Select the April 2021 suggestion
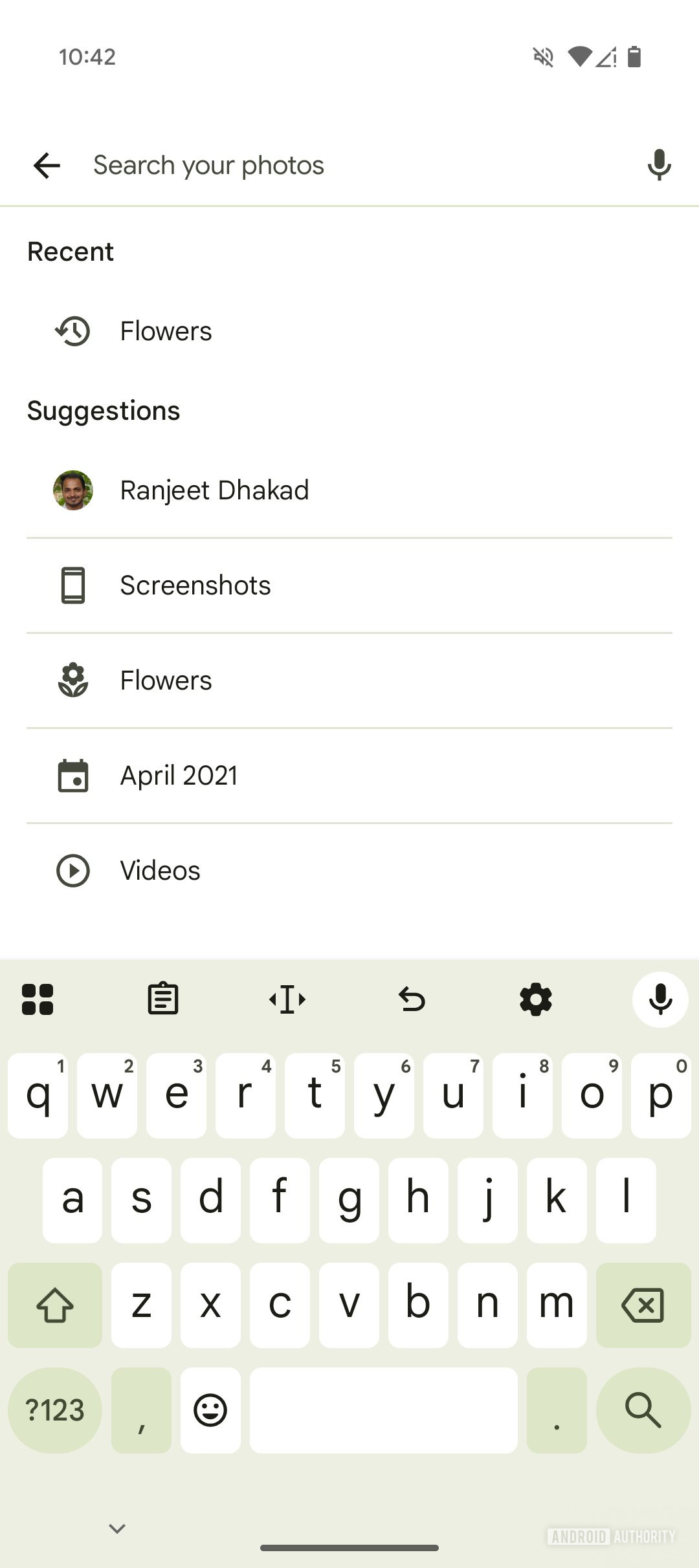699x1568 pixels. pyautogui.click(x=179, y=776)
